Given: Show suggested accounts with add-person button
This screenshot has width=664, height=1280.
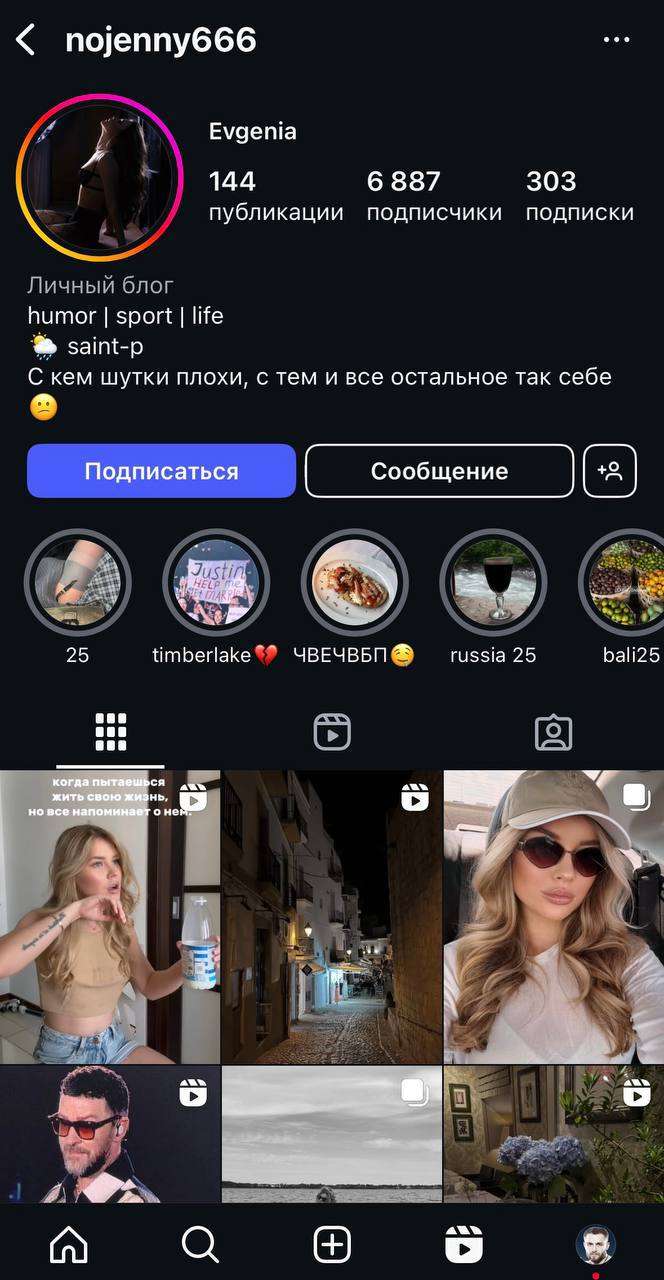Looking at the screenshot, I should [609, 471].
